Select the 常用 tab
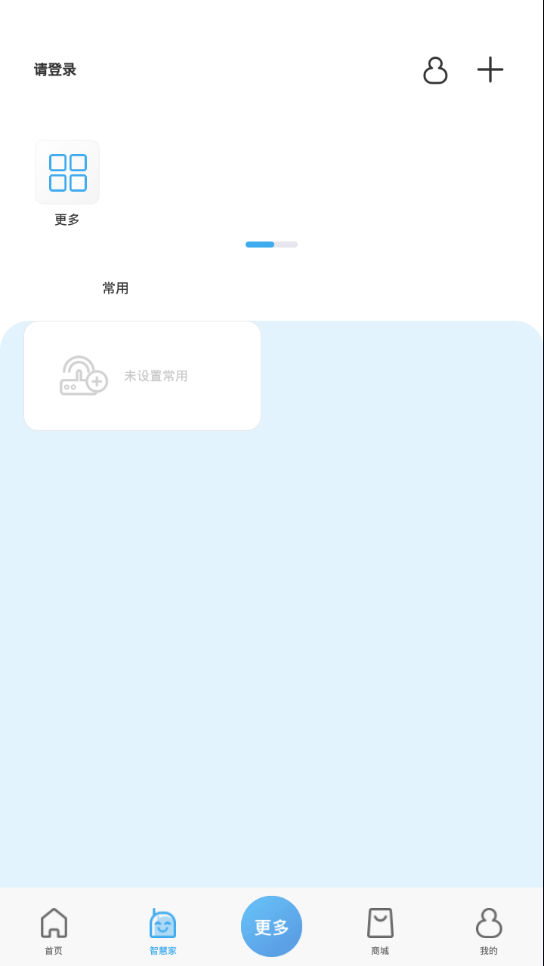This screenshot has width=544, height=966. (x=115, y=288)
